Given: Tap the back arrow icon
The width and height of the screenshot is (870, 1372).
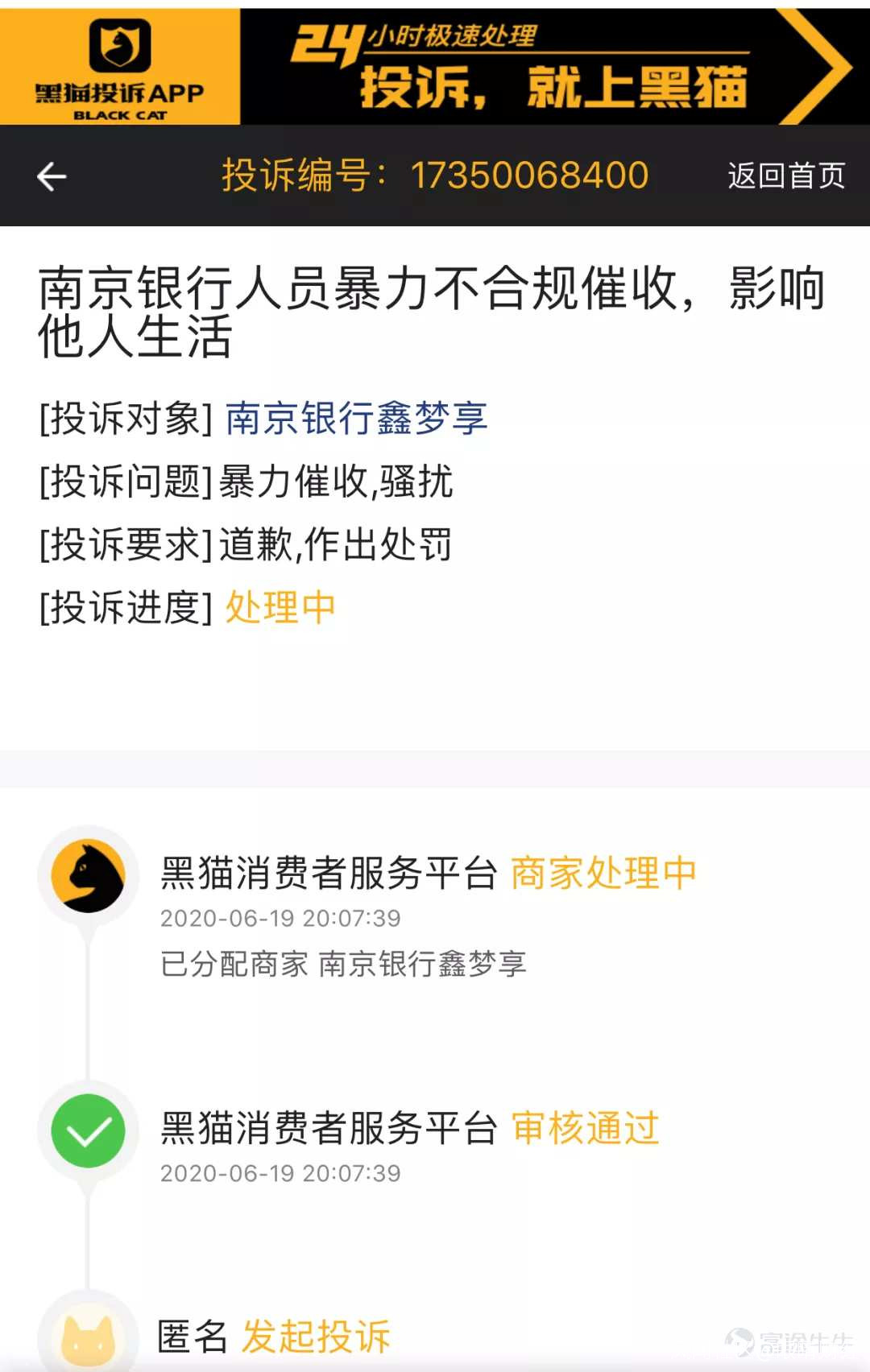Looking at the screenshot, I should point(52,176).
